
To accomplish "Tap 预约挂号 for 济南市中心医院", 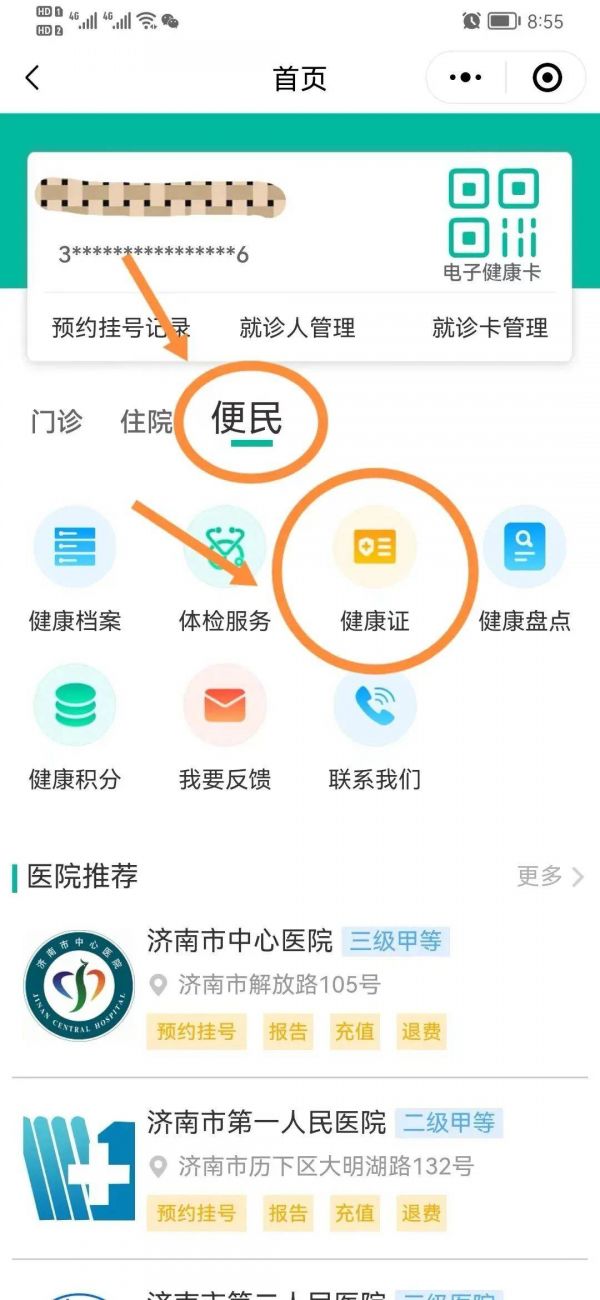I will 196,1031.
